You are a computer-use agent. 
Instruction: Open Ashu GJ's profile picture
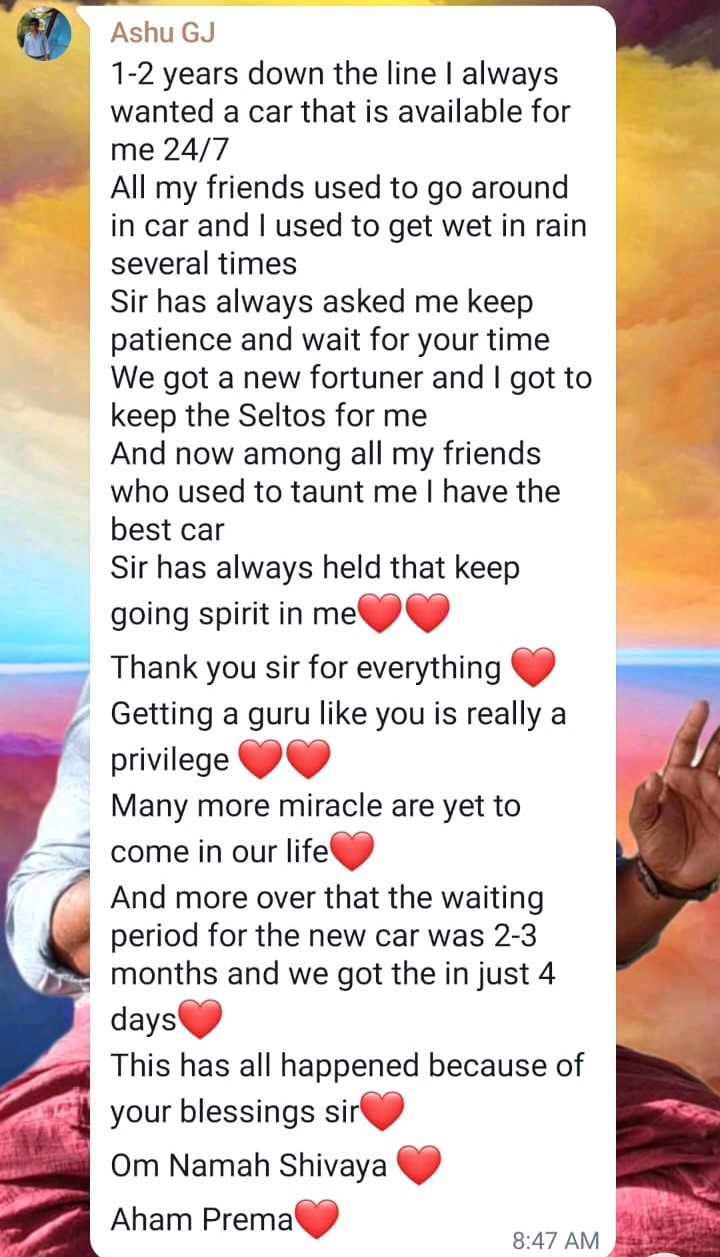click(44, 35)
